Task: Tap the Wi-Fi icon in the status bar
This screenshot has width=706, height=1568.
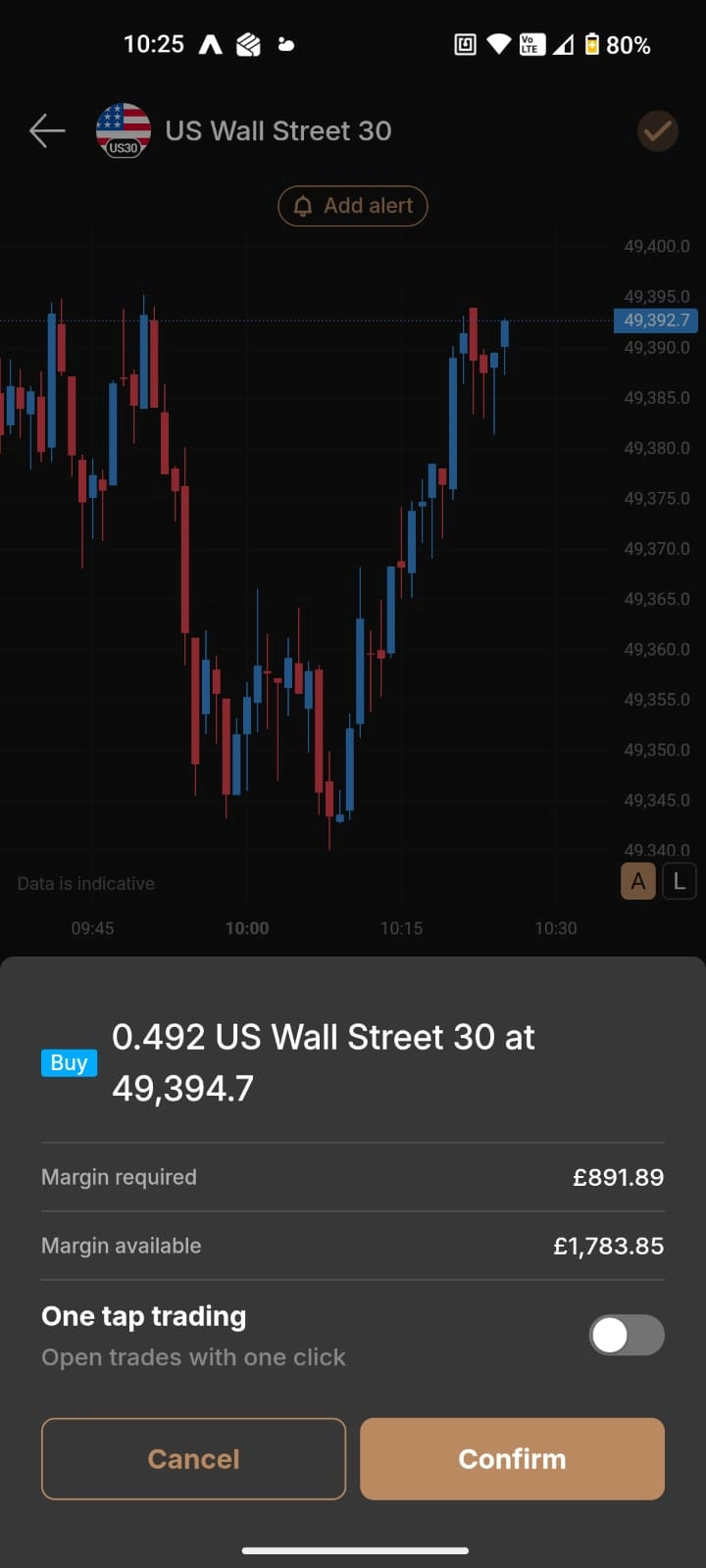Action: (495, 44)
